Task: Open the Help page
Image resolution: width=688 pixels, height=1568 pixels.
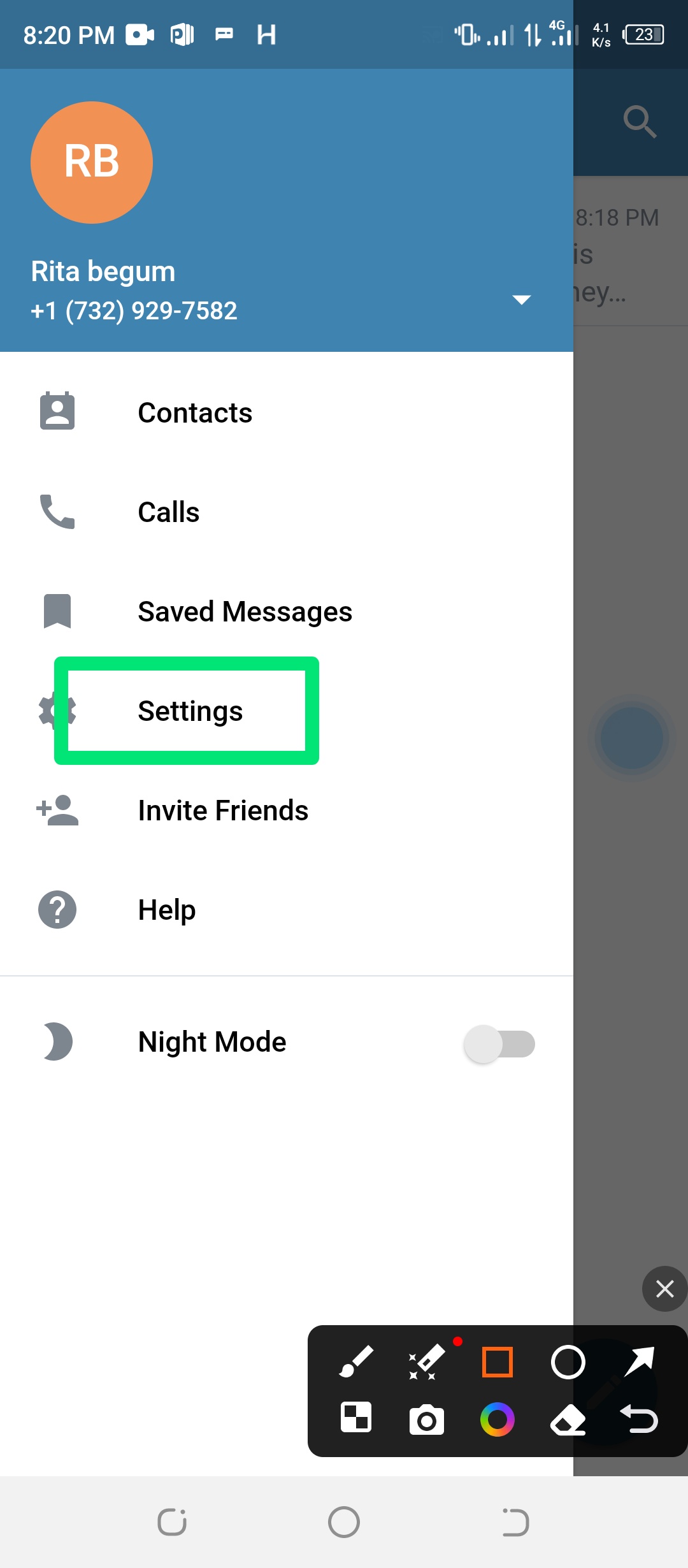Action: click(167, 910)
